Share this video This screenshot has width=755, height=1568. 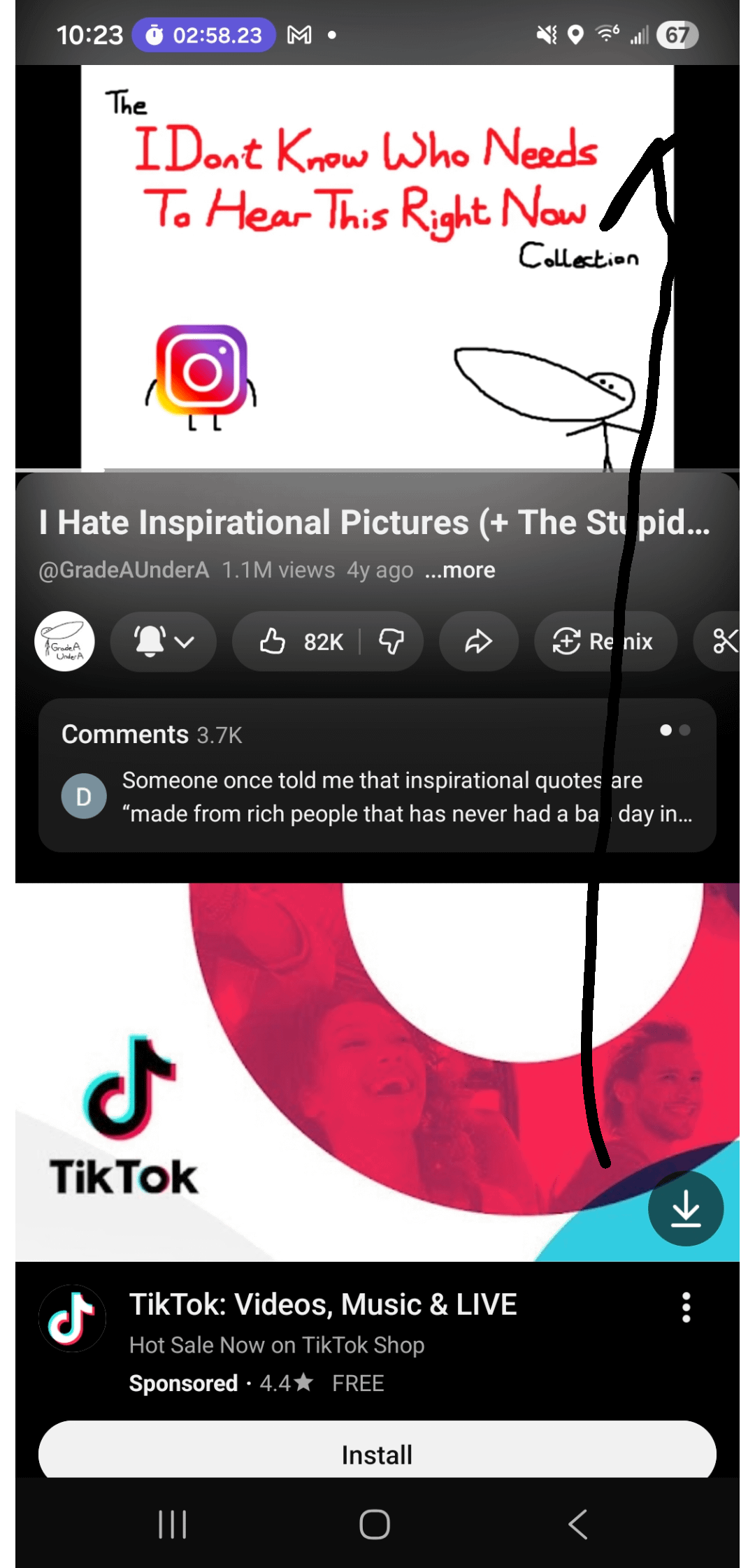[x=479, y=641]
